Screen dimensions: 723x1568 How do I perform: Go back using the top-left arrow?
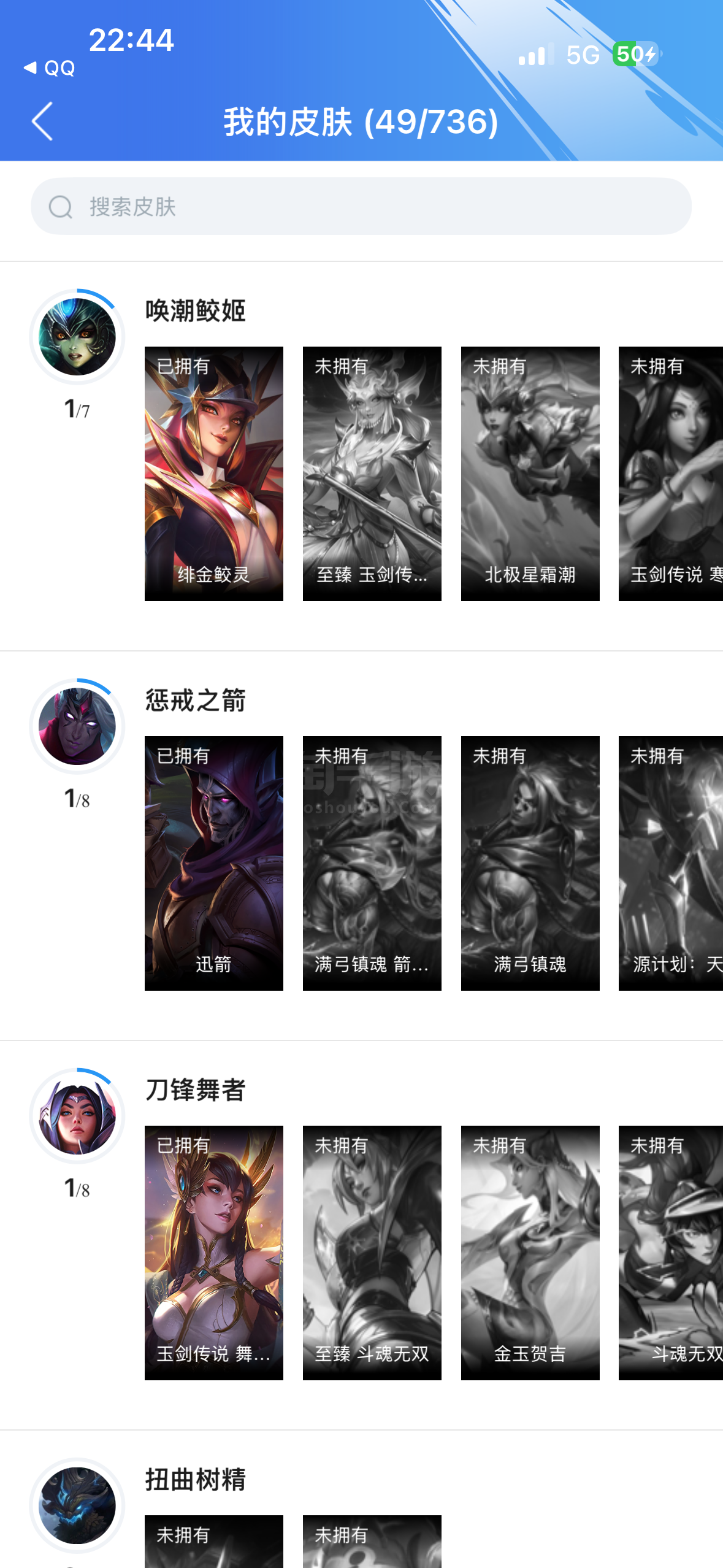[42, 121]
